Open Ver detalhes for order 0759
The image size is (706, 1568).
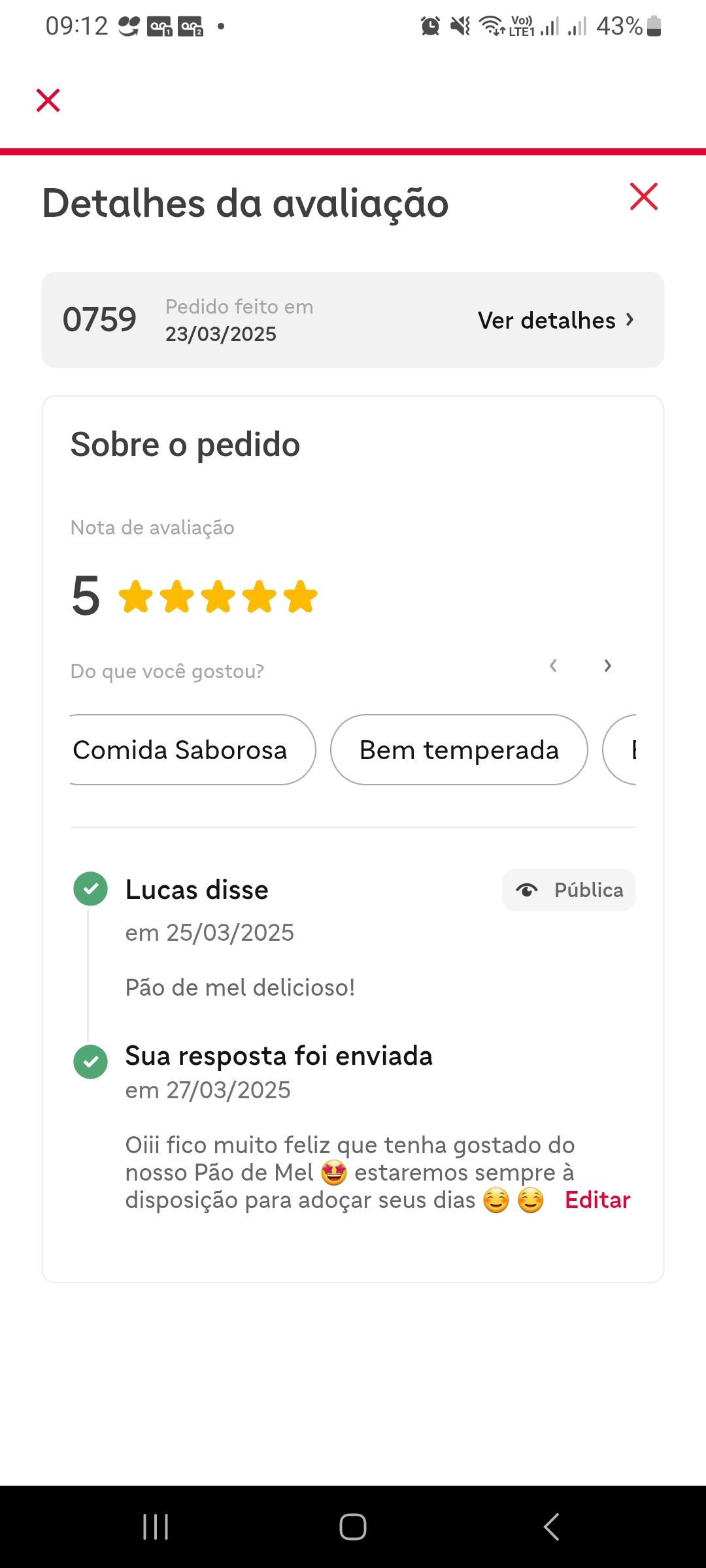coord(556,320)
